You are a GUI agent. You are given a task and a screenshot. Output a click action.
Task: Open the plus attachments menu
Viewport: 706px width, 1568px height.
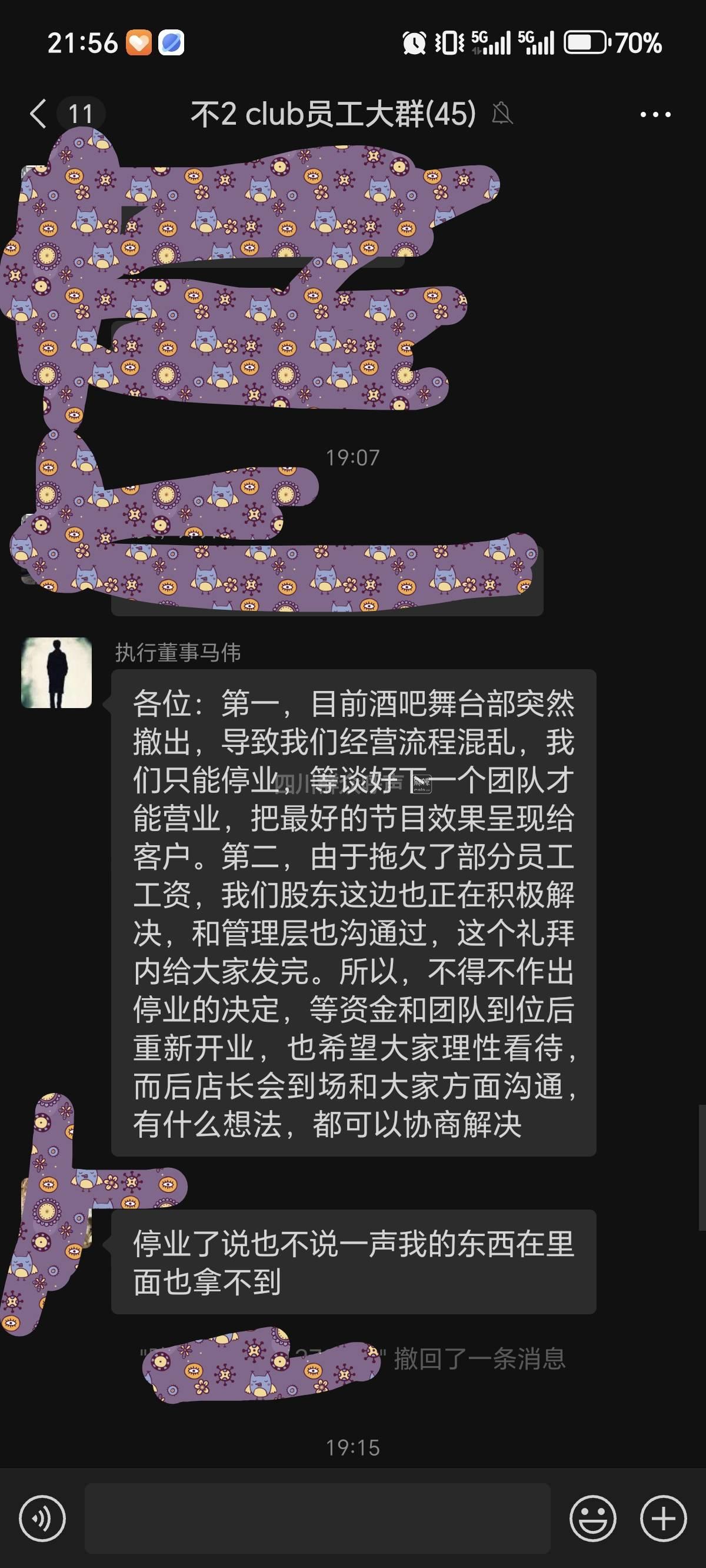(x=663, y=1519)
